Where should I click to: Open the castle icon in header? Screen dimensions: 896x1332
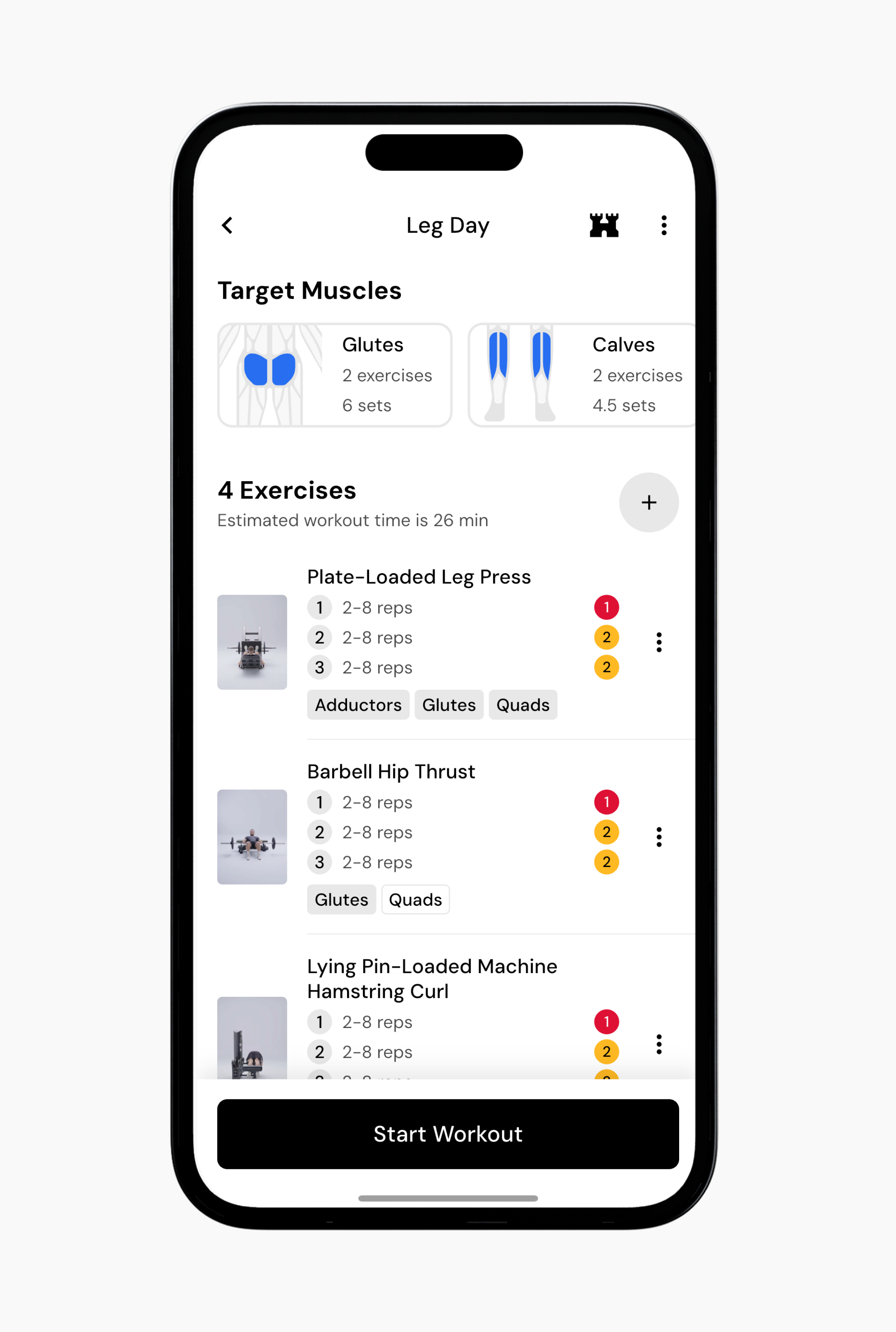click(x=604, y=225)
